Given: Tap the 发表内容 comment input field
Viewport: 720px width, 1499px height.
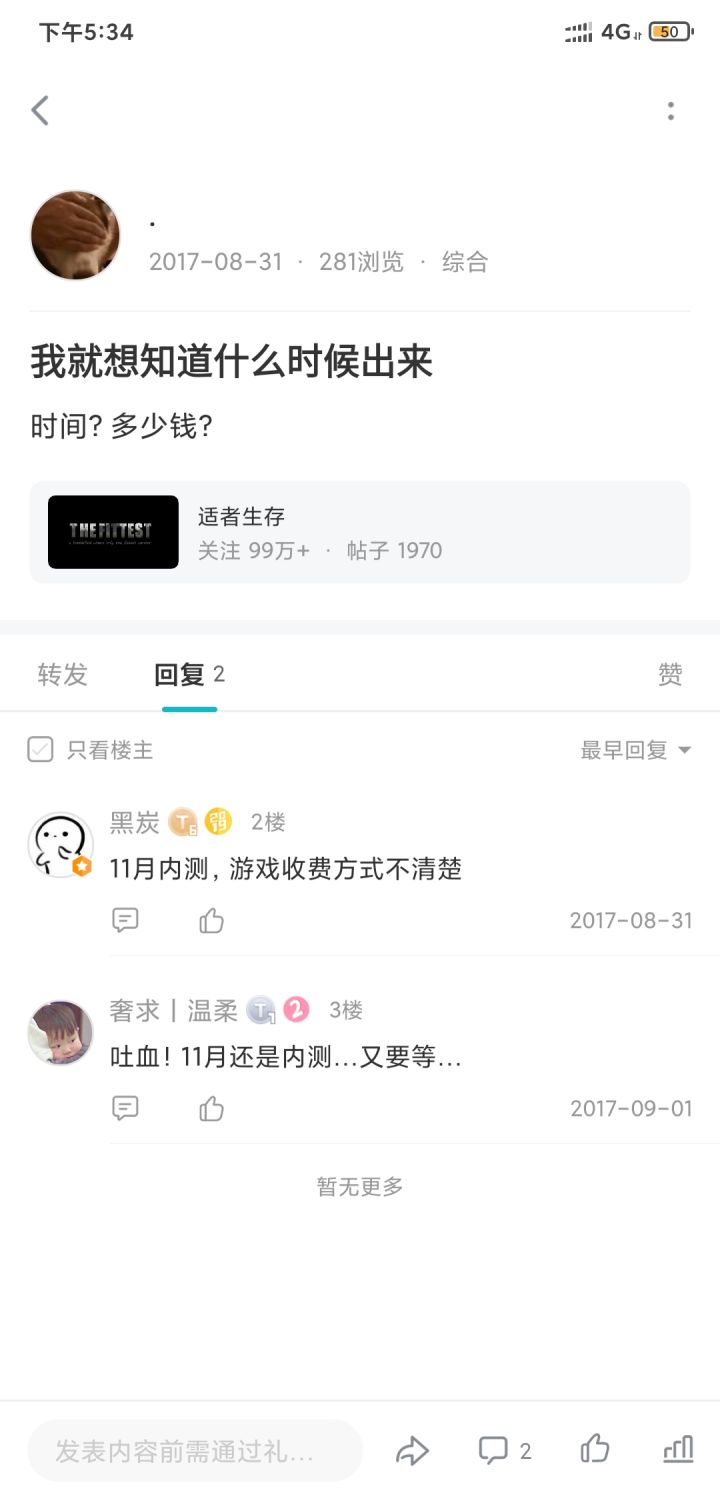Looking at the screenshot, I should coord(195,1451).
